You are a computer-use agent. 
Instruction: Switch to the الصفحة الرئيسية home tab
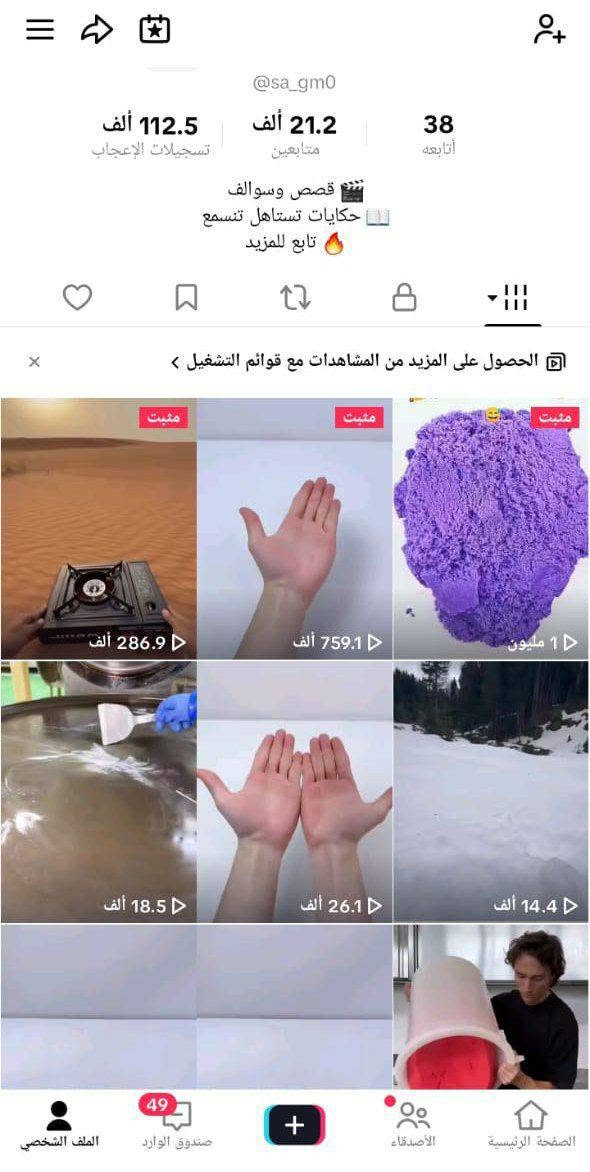(x=532, y=1123)
